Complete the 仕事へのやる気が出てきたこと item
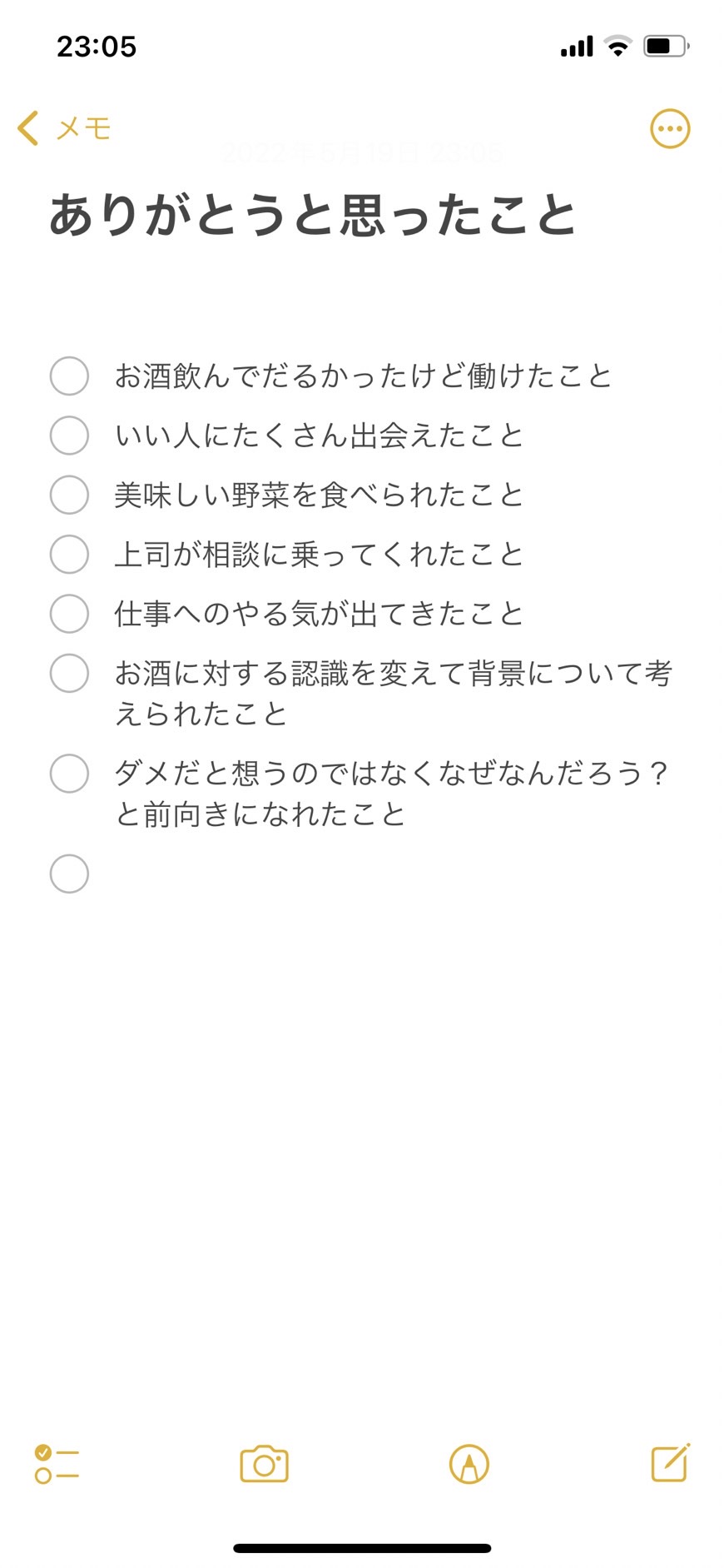 69,614
